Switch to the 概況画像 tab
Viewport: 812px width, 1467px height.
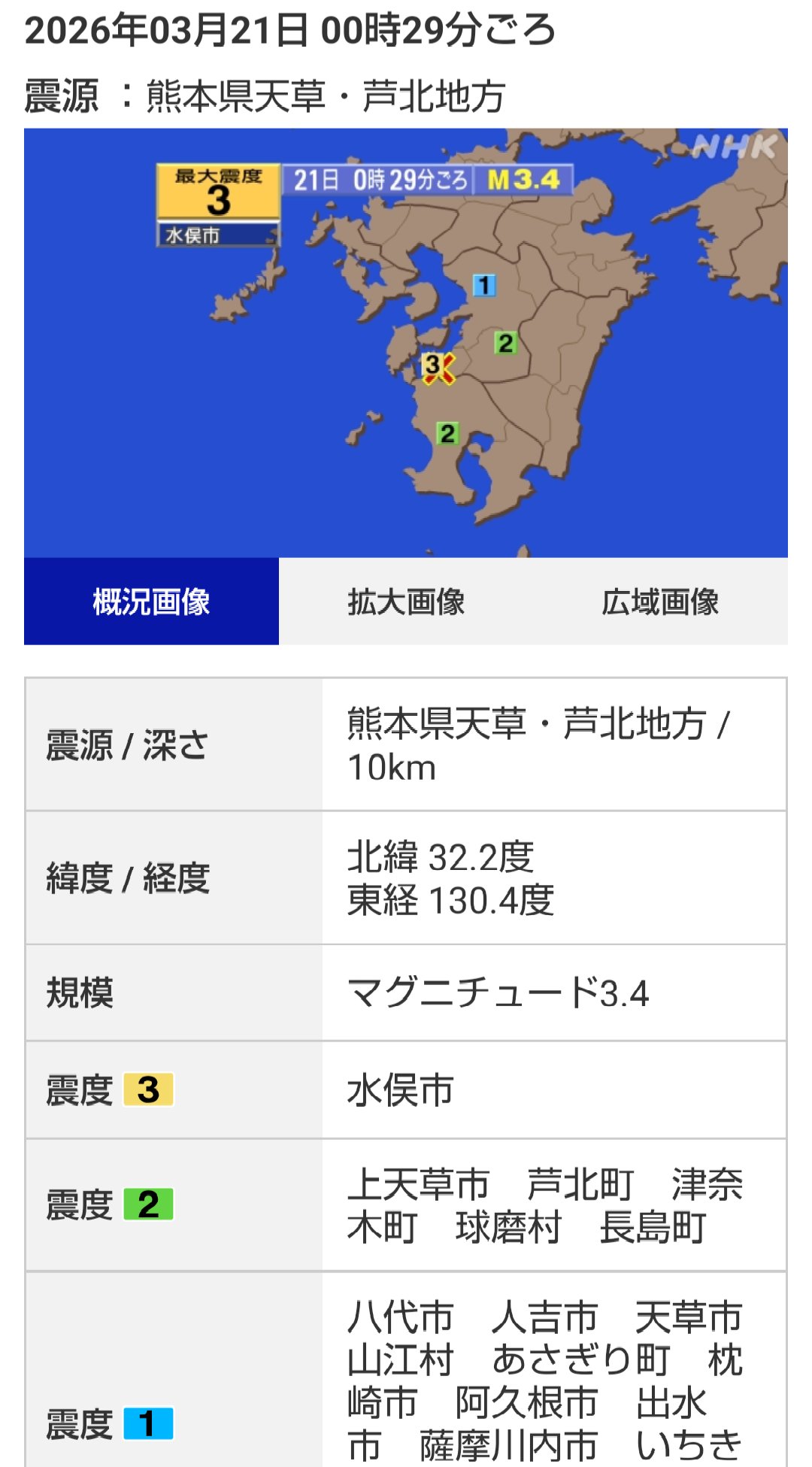click(151, 602)
